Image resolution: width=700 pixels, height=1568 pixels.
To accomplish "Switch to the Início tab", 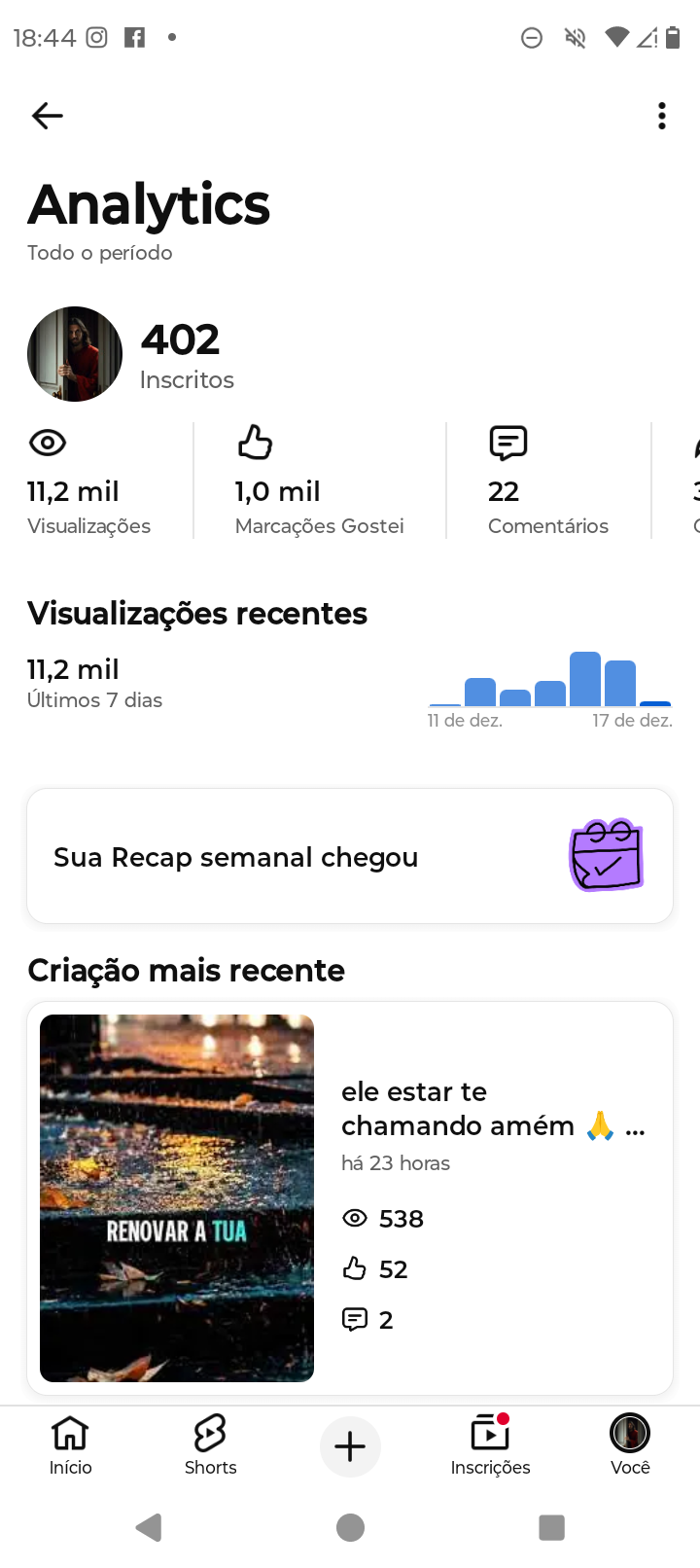I will click(71, 1445).
